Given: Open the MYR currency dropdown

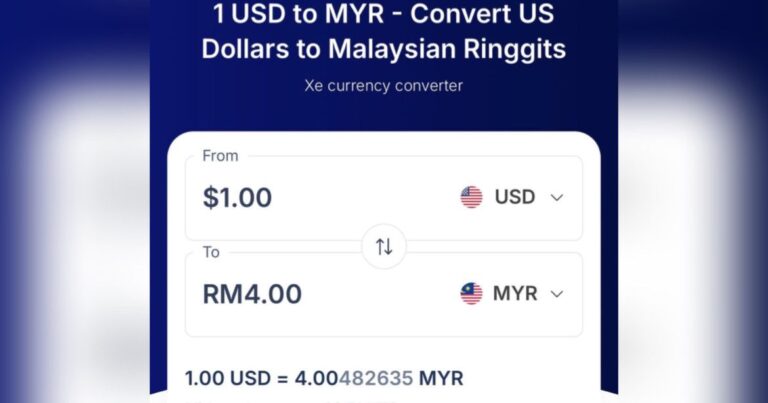Looking at the screenshot, I should 512,294.
